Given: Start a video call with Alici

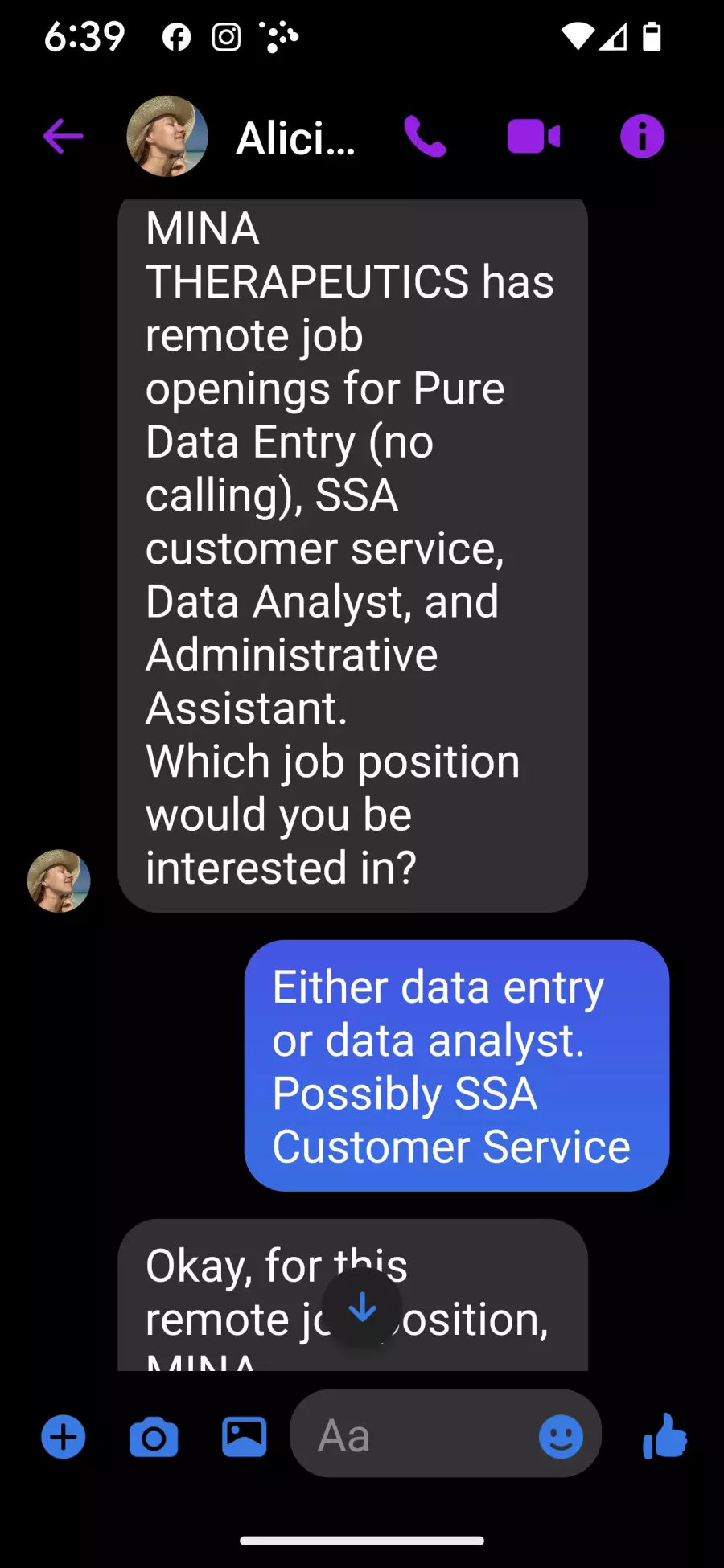Looking at the screenshot, I should [533, 136].
